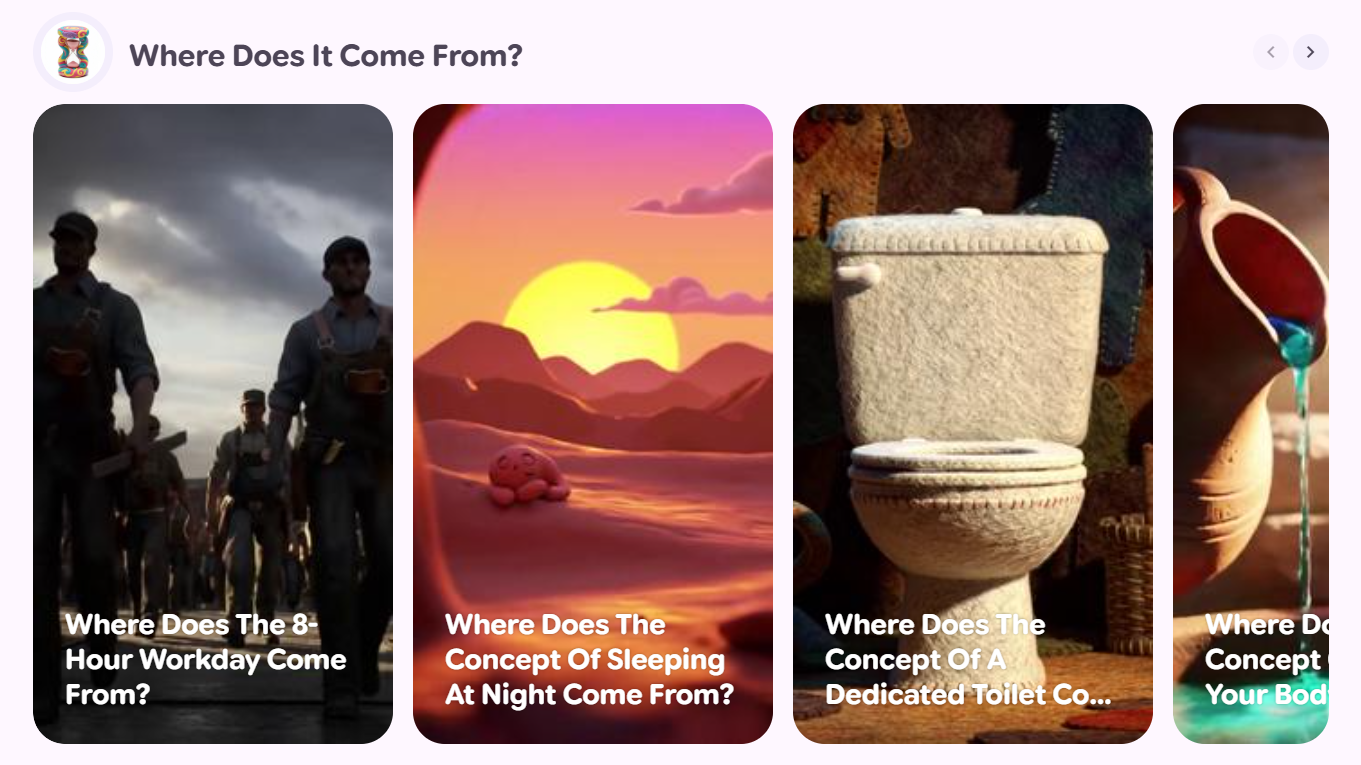Open the partially visible clay jug card
This screenshot has width=1361, height=765.
point(1250,424)
